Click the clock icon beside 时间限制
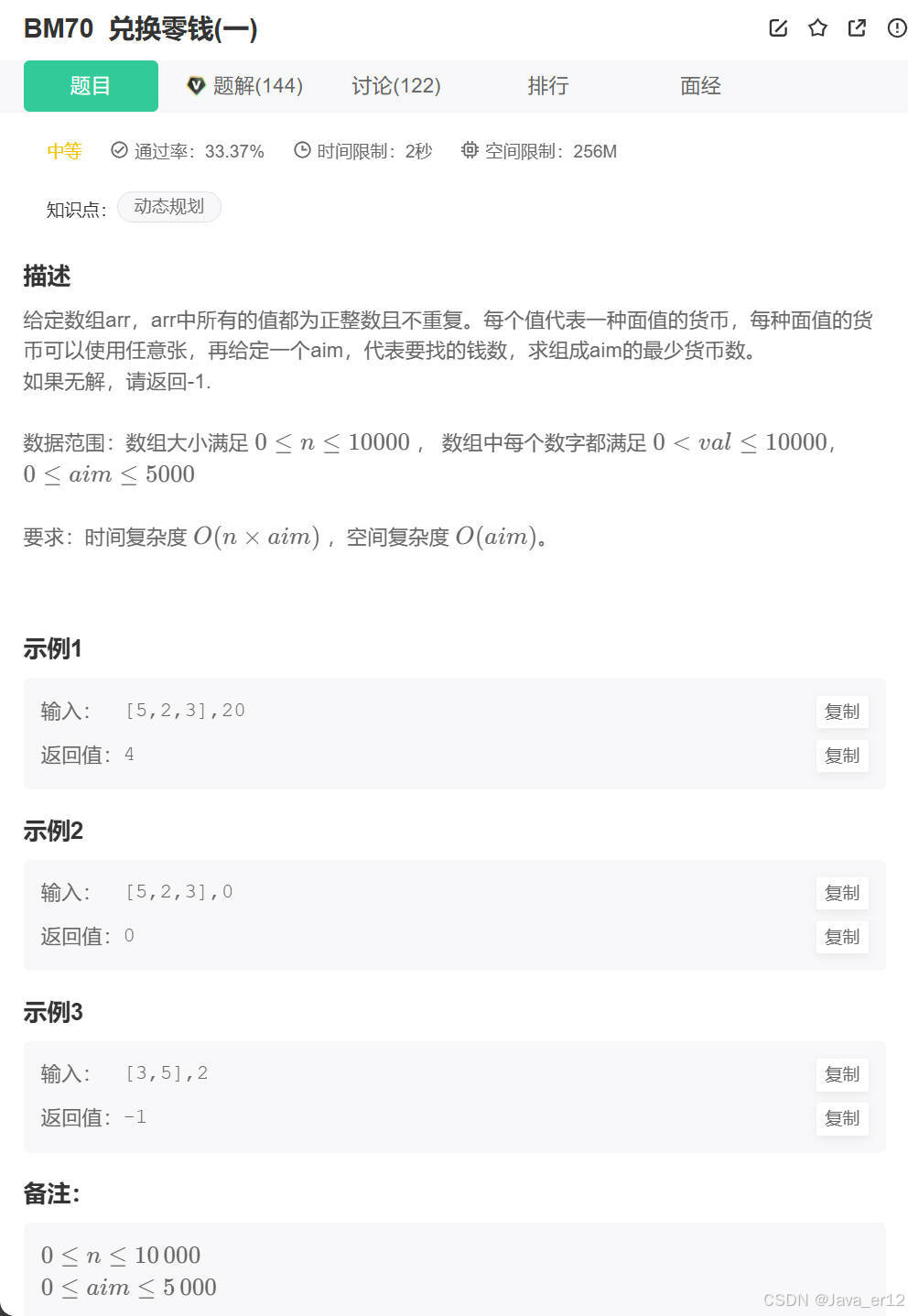Viewport: 908px width, 1316px height. (302, 149)
